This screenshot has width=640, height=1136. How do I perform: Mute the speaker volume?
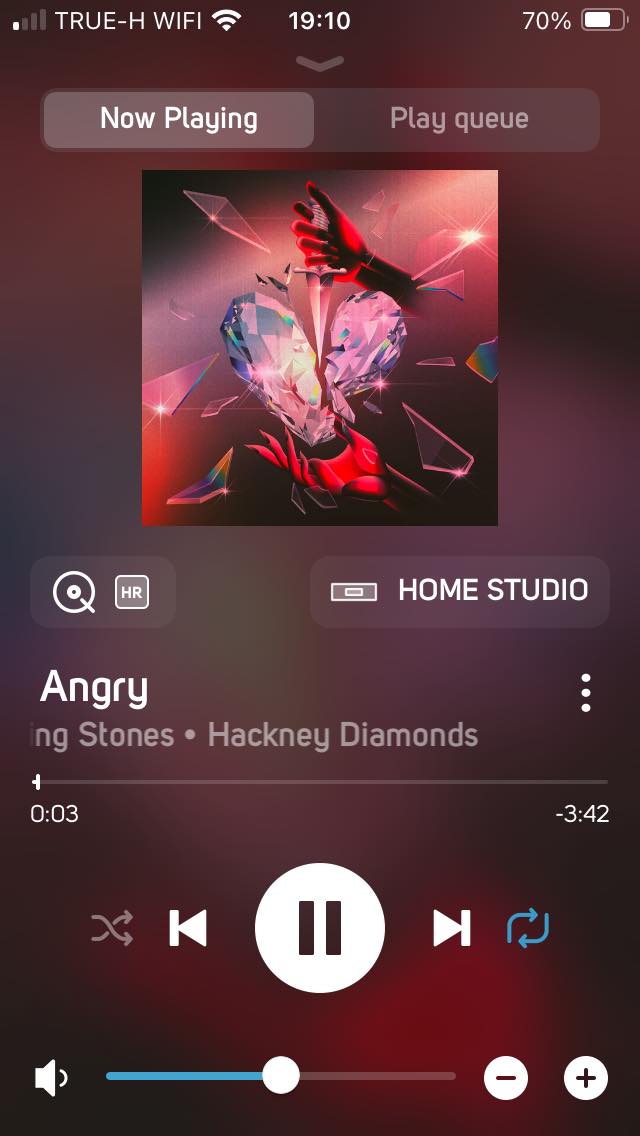coord(52,1078)
